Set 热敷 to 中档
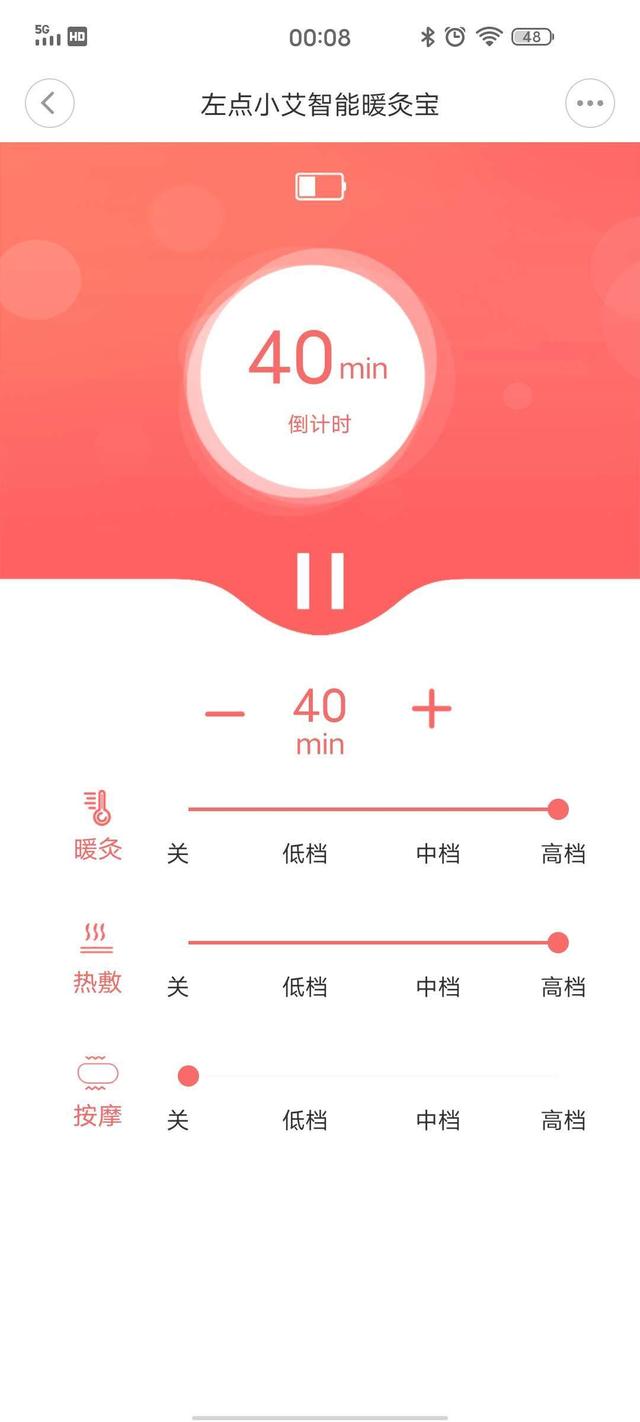 (438, 987)
